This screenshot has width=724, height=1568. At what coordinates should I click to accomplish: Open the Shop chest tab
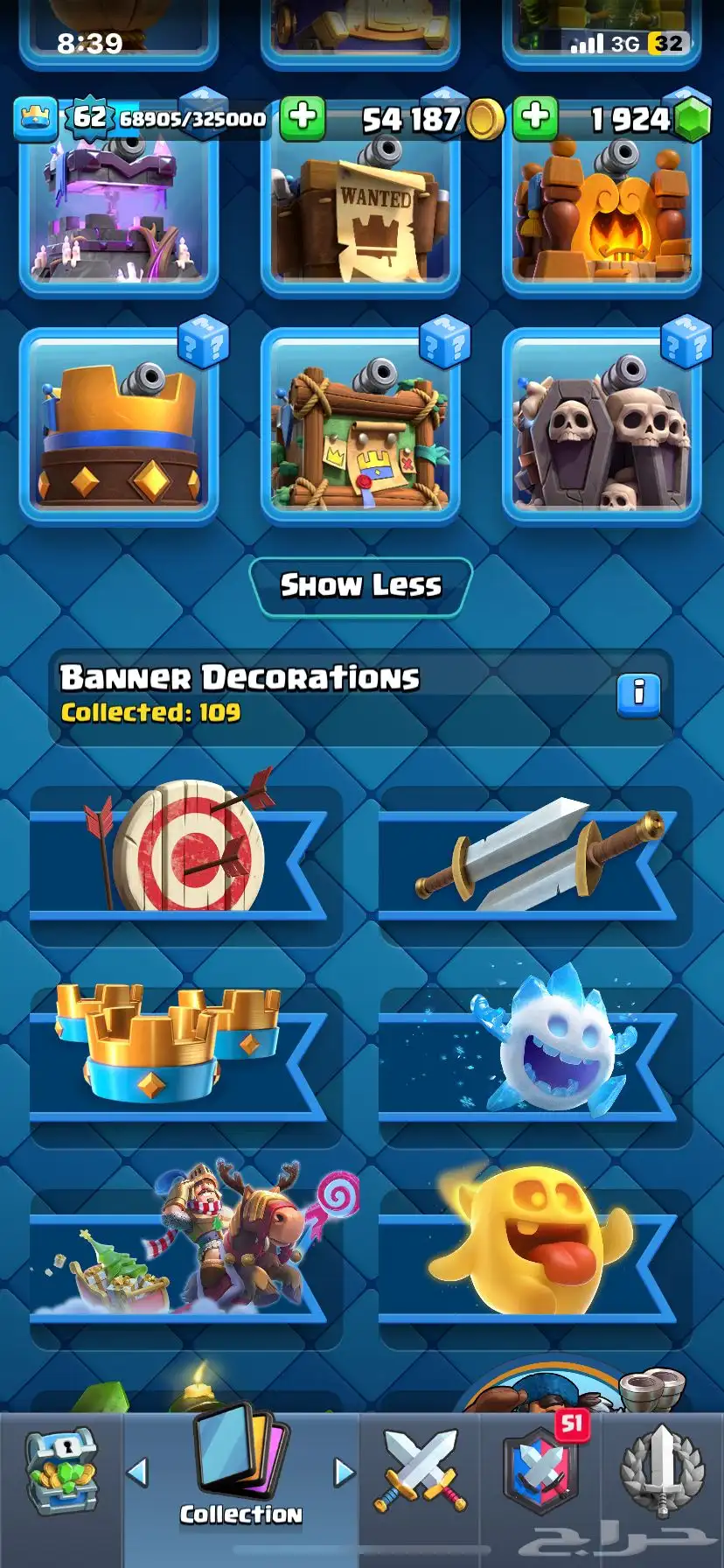[61, 1473]
